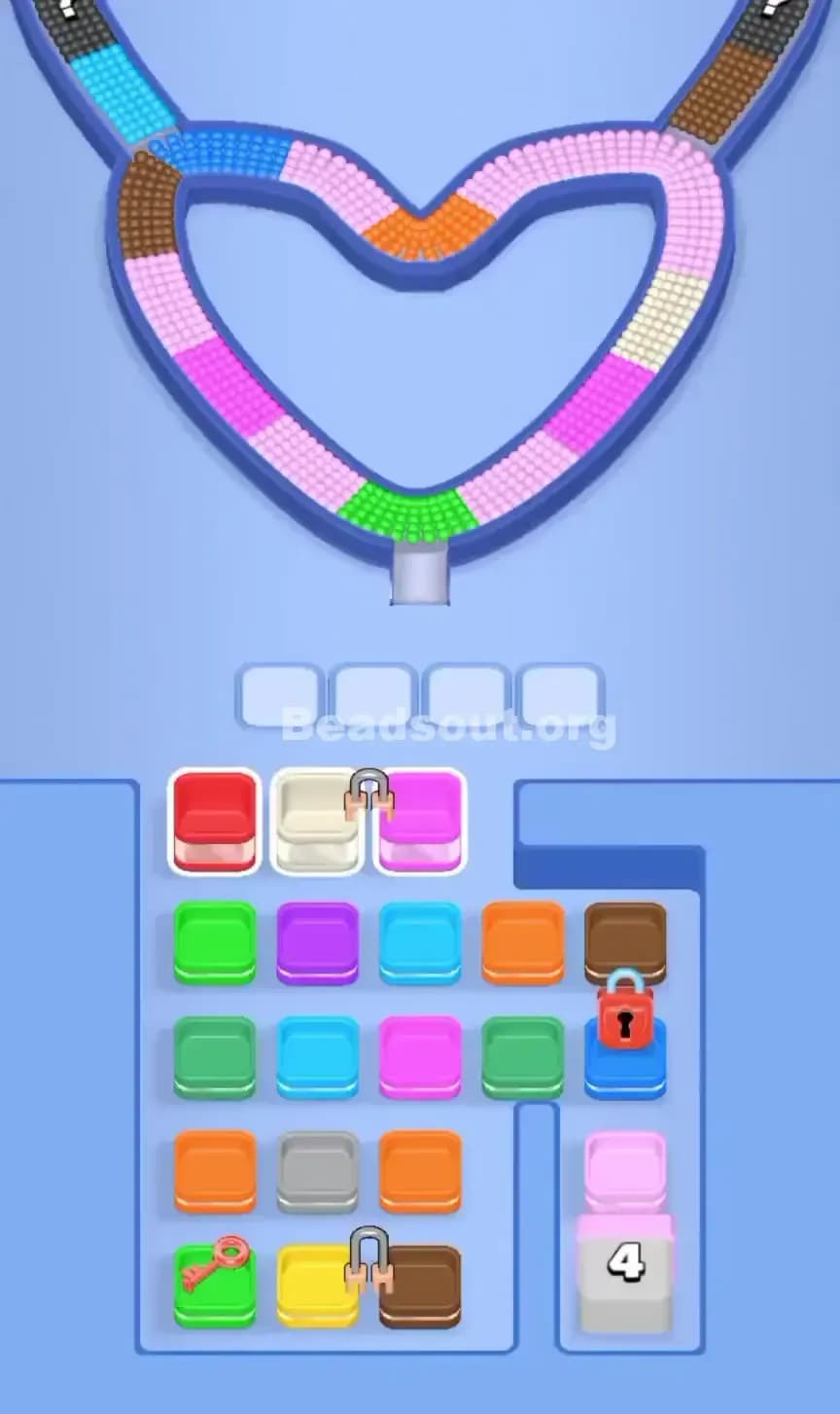Tap the red box in the top row

coord(215,819)
